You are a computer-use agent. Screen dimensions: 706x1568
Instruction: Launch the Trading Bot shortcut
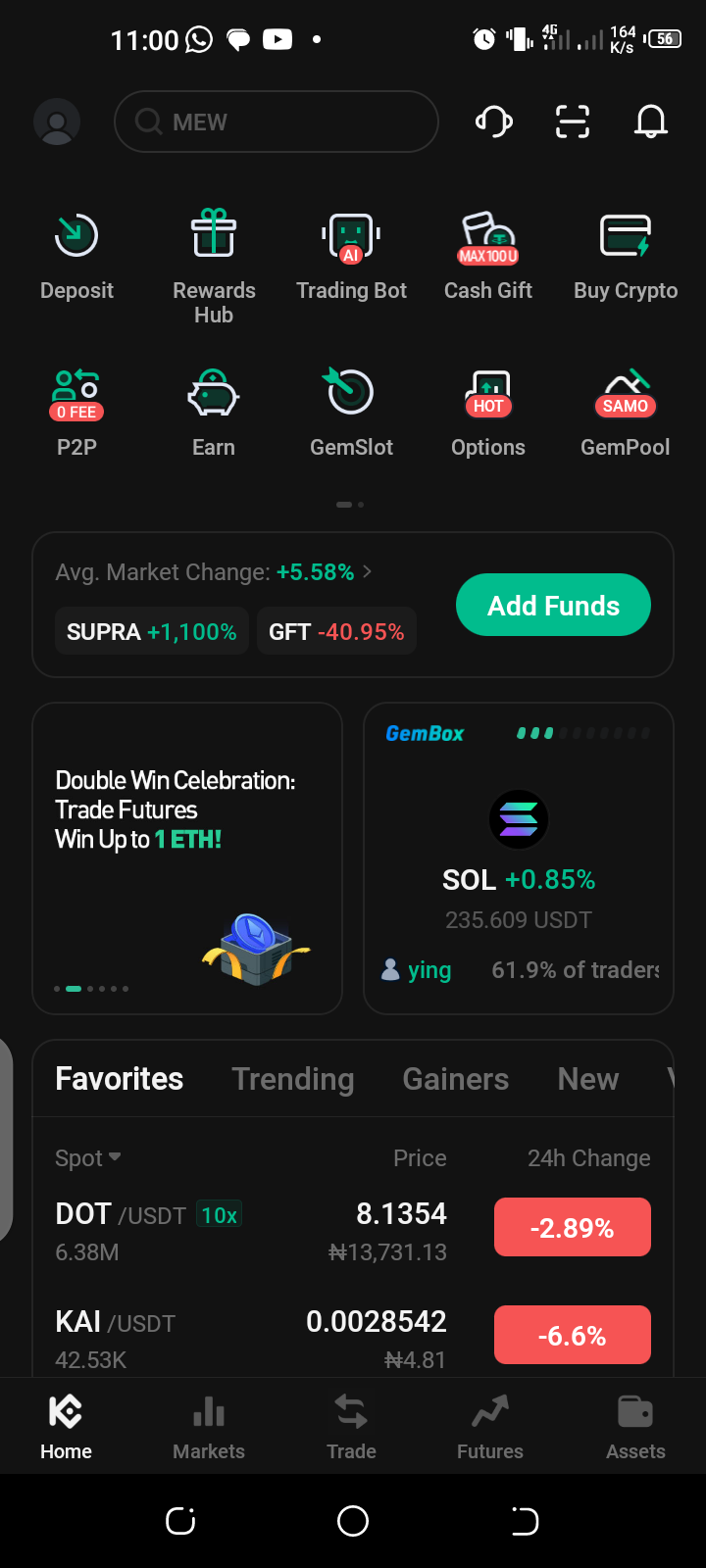tap(351, 255)
